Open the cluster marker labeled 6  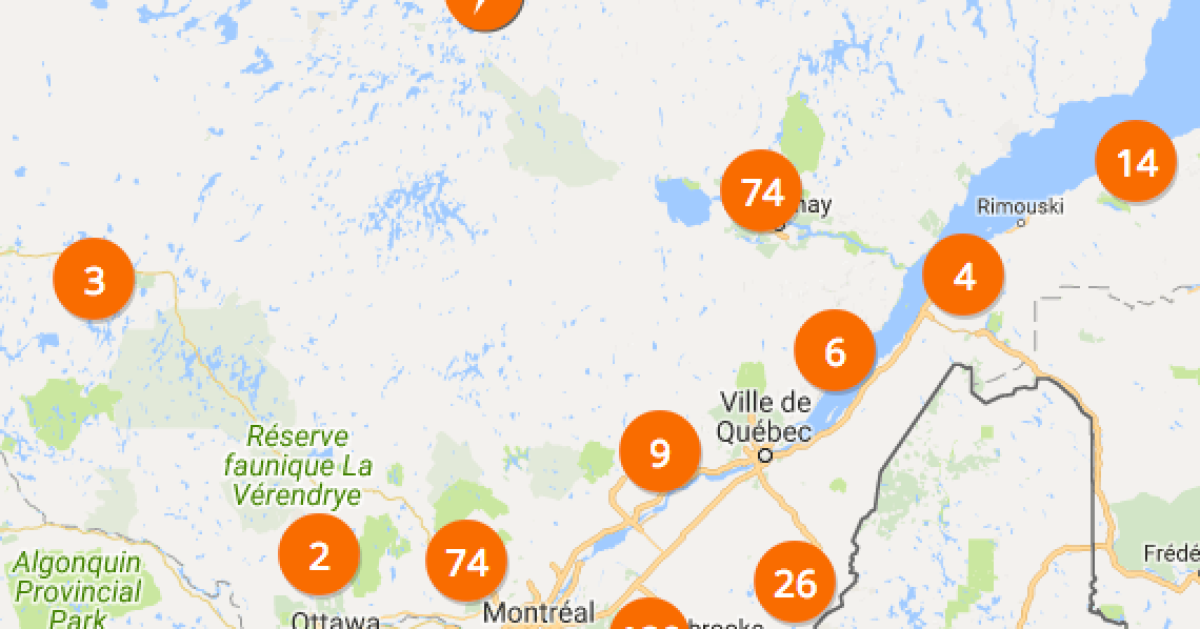(x=835, y=351)
